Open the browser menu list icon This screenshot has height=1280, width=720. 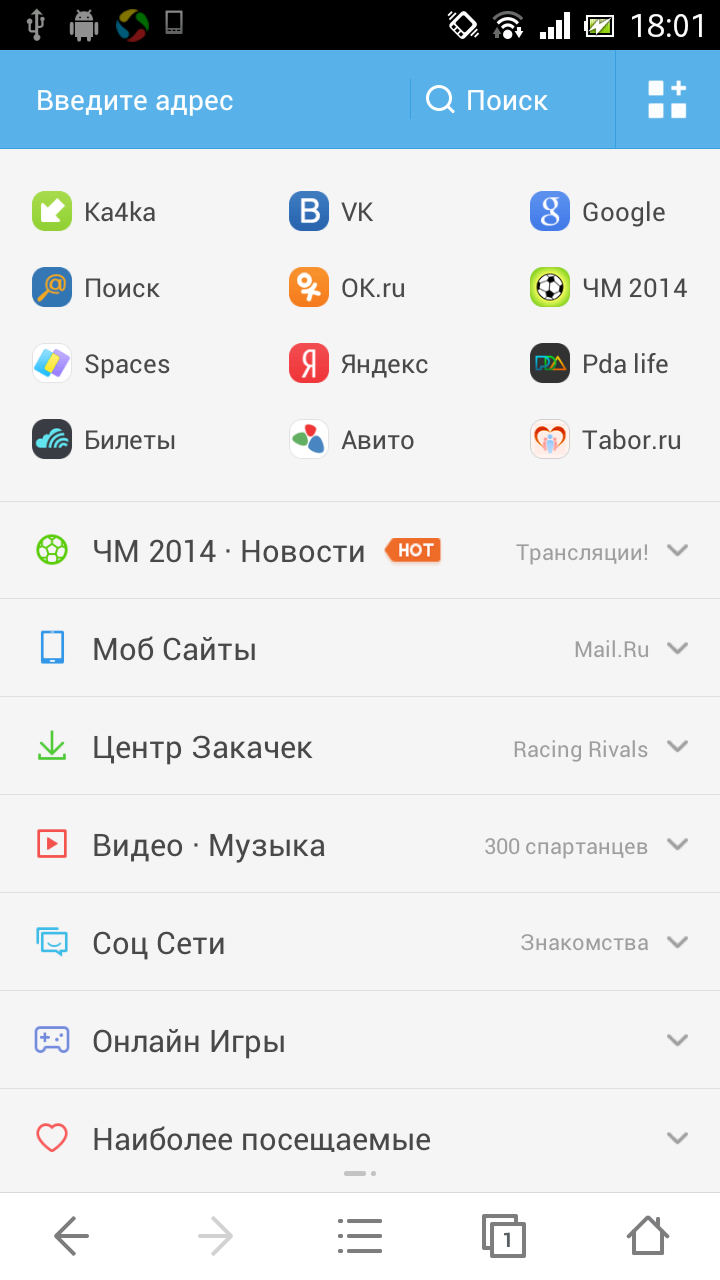pyautogui.click(x=360, y=1237)
